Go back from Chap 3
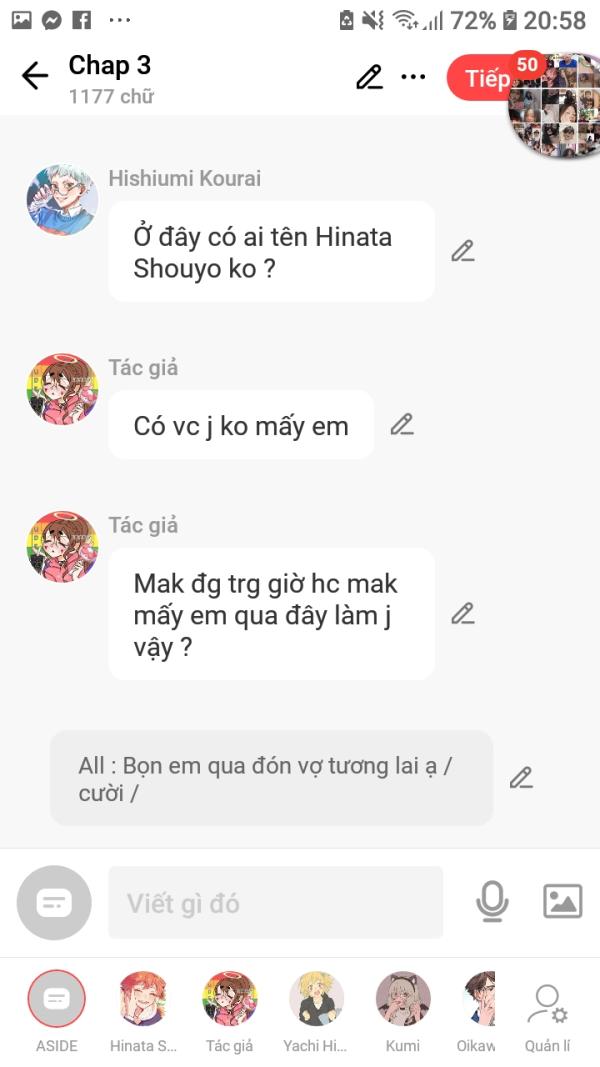The image size is (600, 1067). point(35,76)
